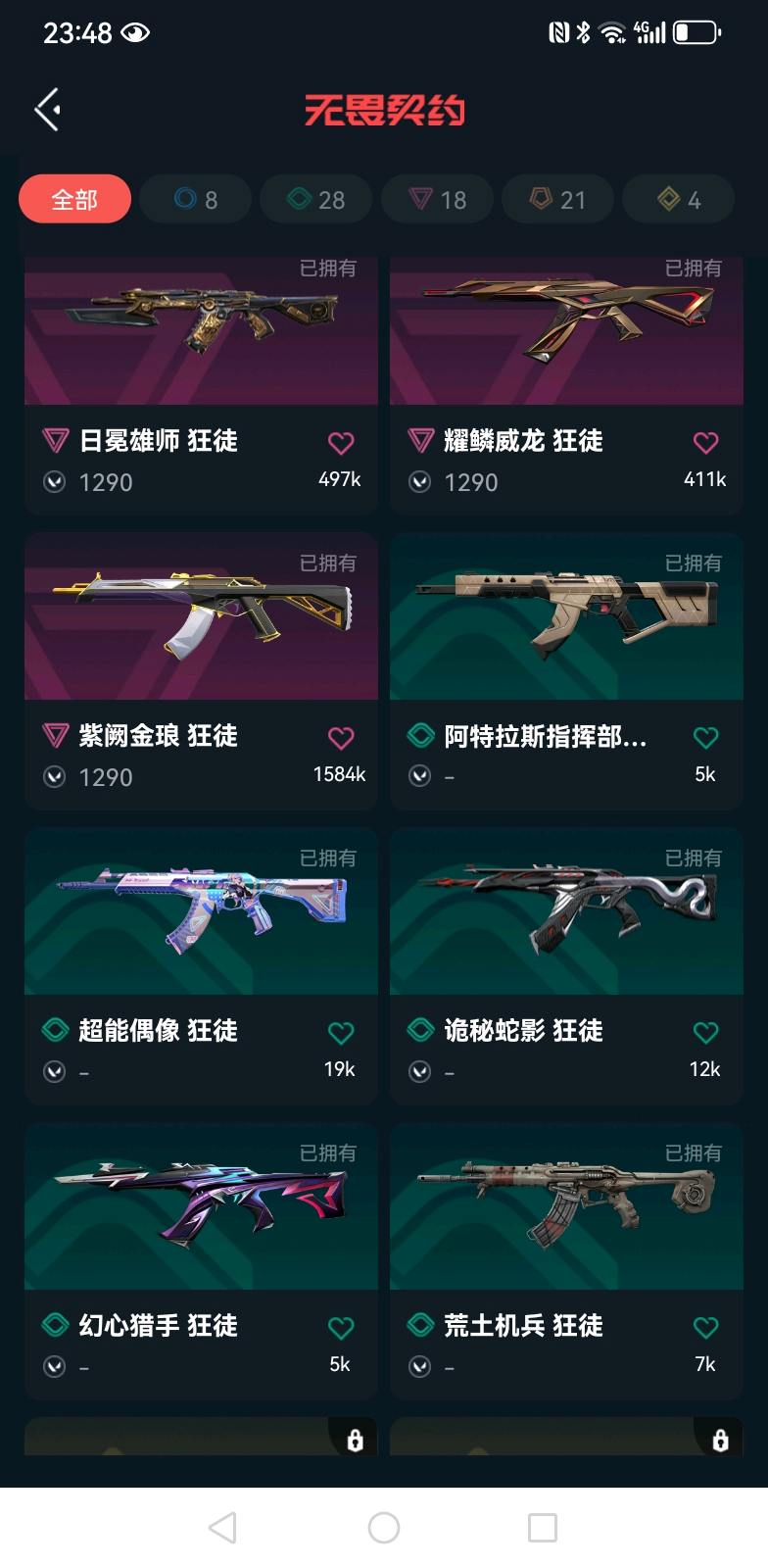Image resolution: width=768 pixels, height=1568 pixels.
Task: Filter by the green tier showing 28
Action: (x=315, y=199)
